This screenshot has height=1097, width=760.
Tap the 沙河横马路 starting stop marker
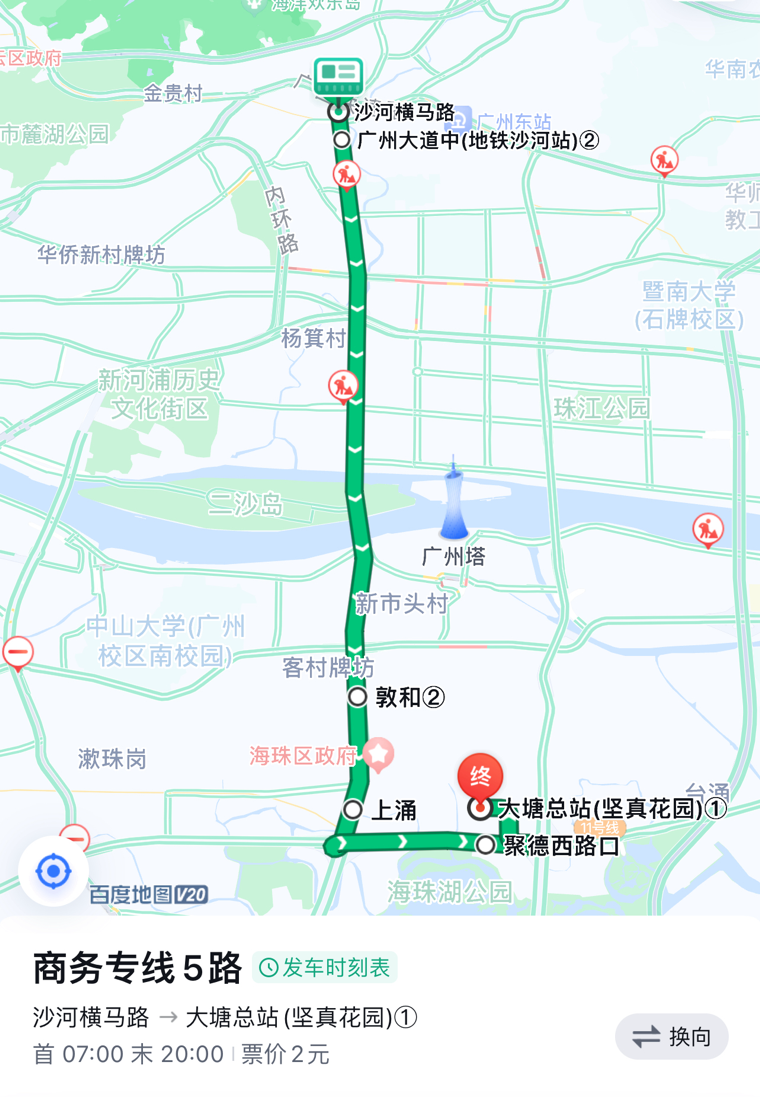pos(337,112)
